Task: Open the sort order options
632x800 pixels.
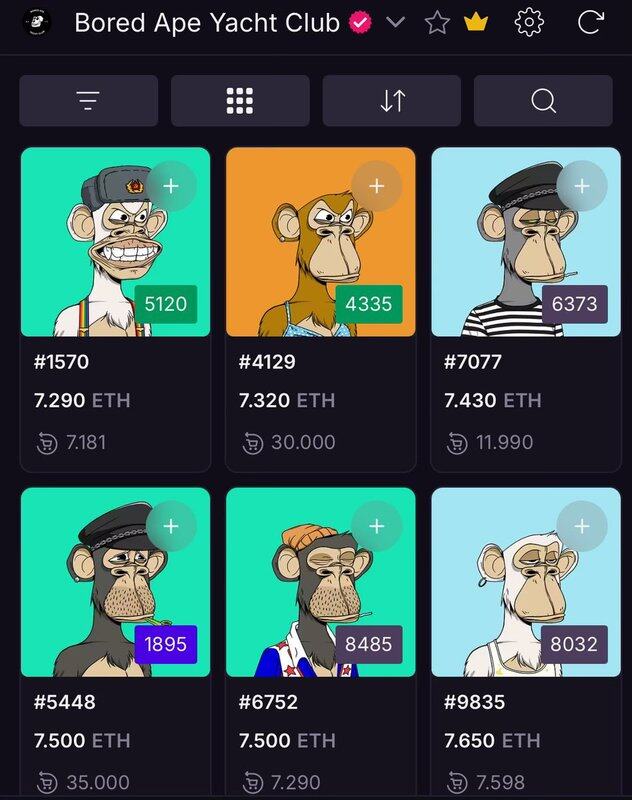Action: [391, 101]
